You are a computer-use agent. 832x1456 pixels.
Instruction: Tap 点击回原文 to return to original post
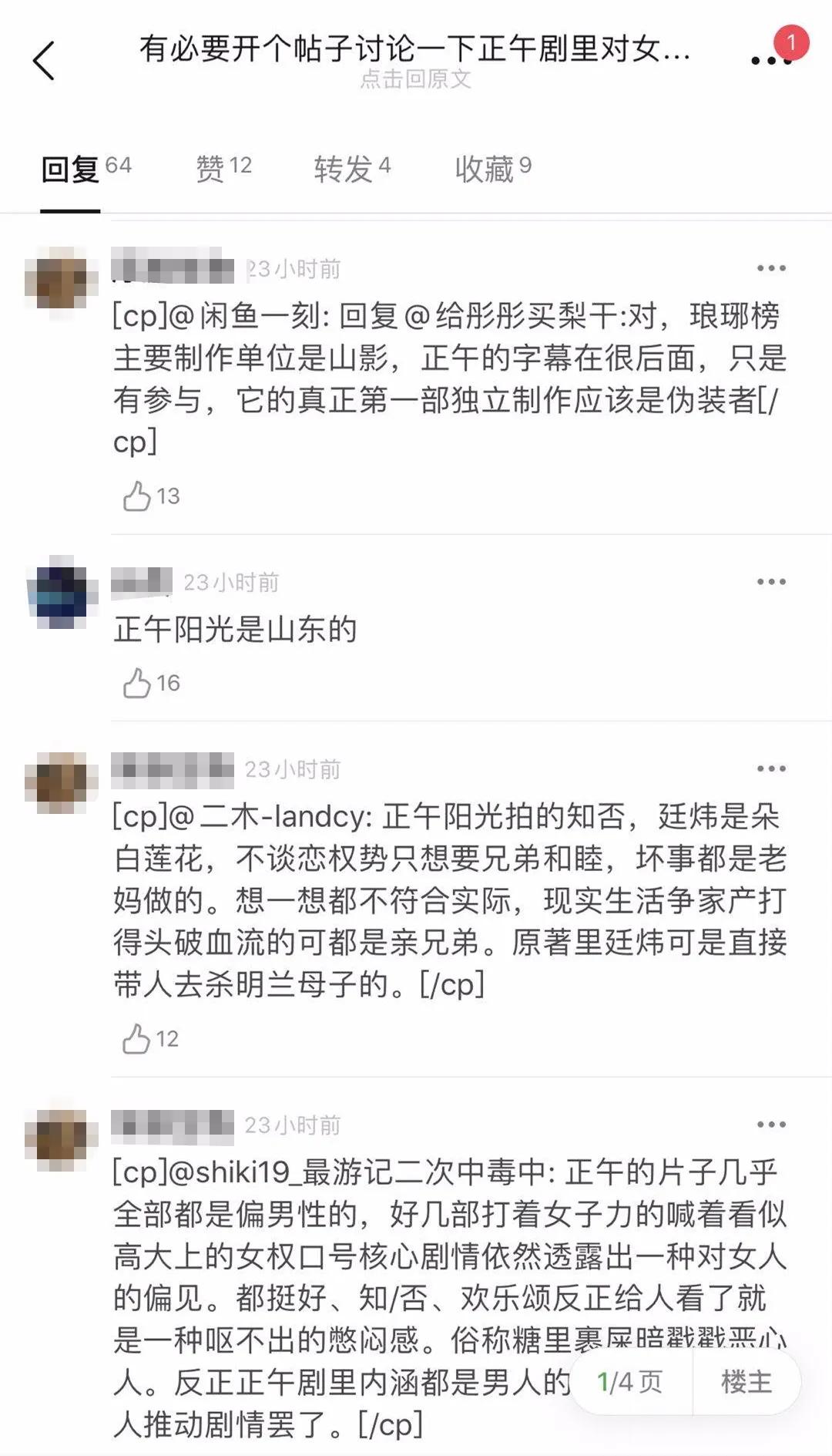click(x=415, y=79)
